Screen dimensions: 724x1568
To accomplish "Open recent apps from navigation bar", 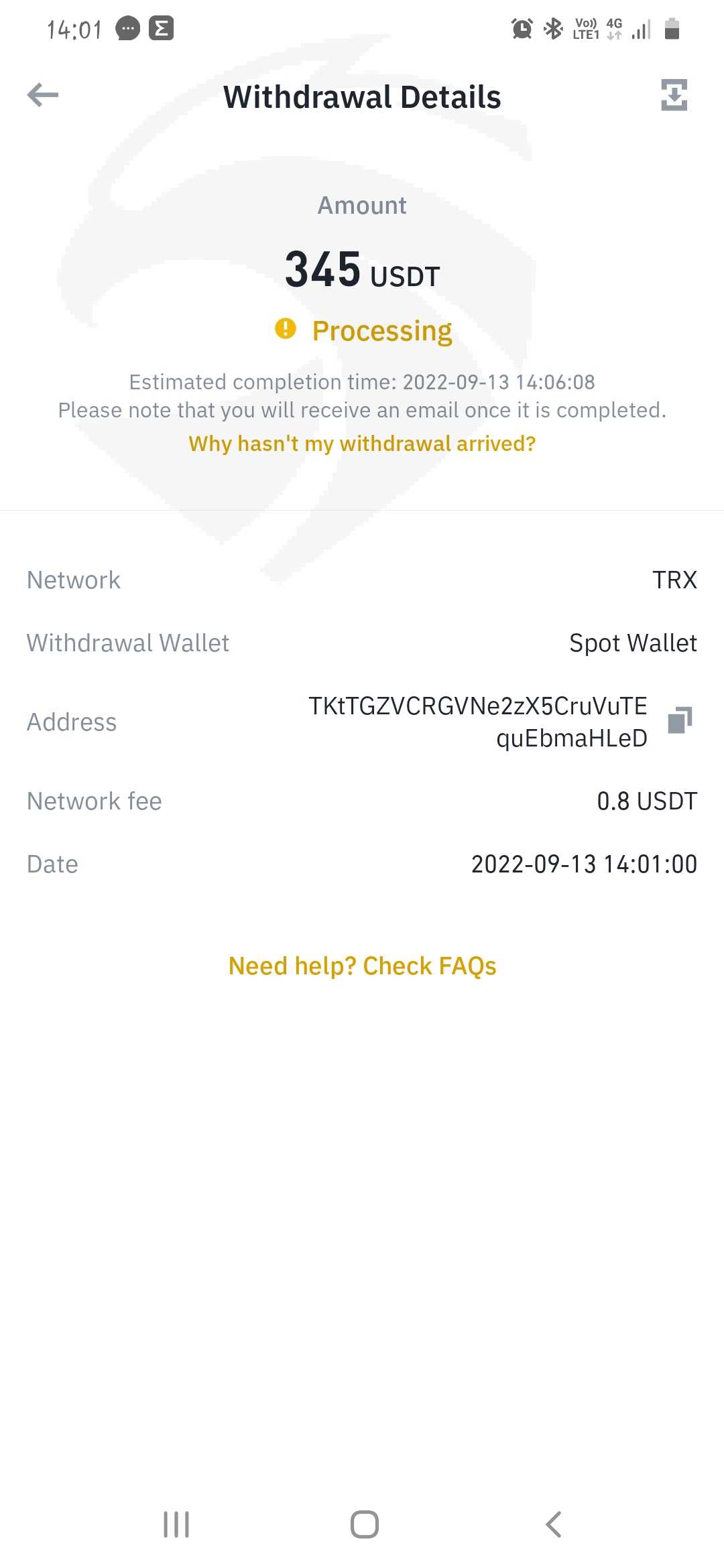I will tap(176, 1524).
